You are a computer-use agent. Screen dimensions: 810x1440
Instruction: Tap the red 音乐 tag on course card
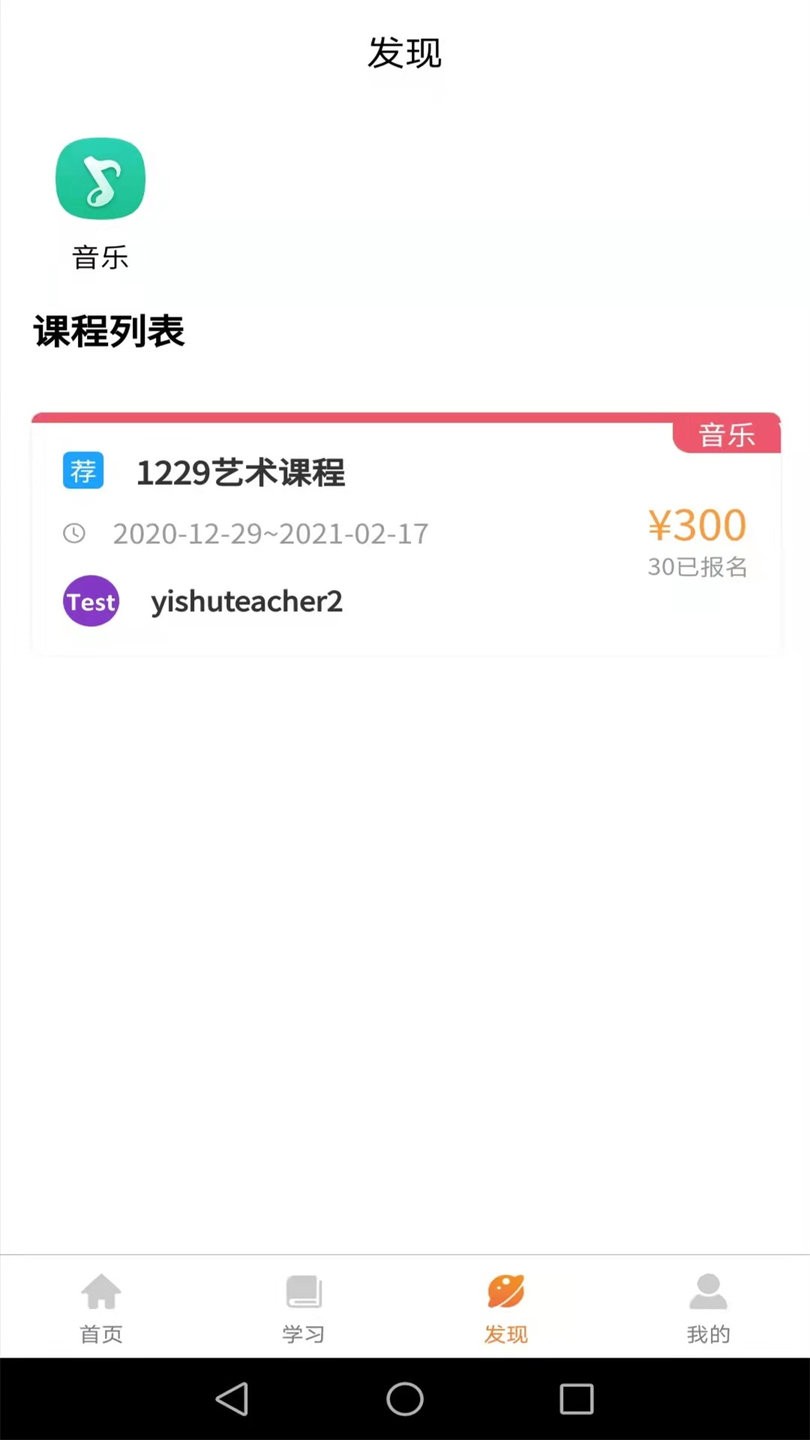[728, 434]
